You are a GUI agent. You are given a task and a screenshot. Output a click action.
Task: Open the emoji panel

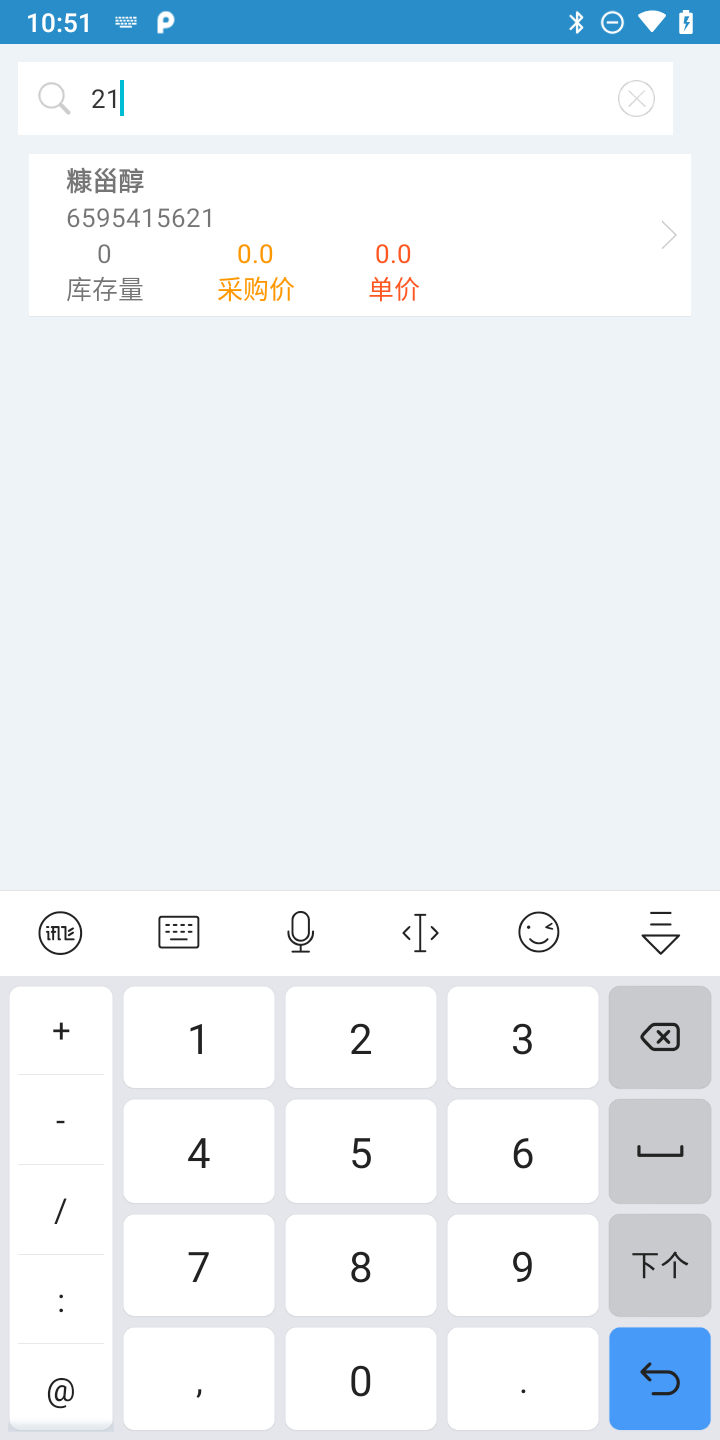539,933
